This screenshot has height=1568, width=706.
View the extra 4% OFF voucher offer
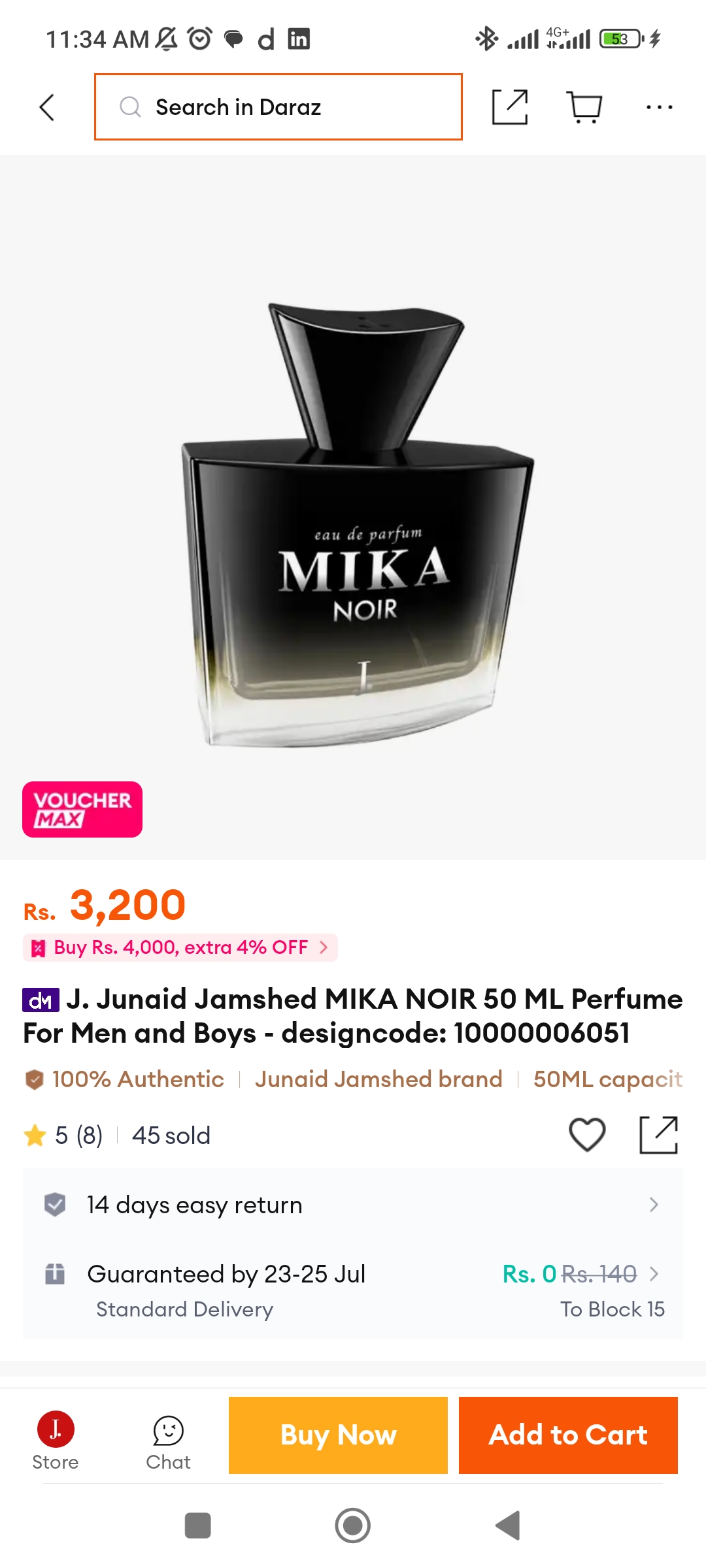[180, 947]
